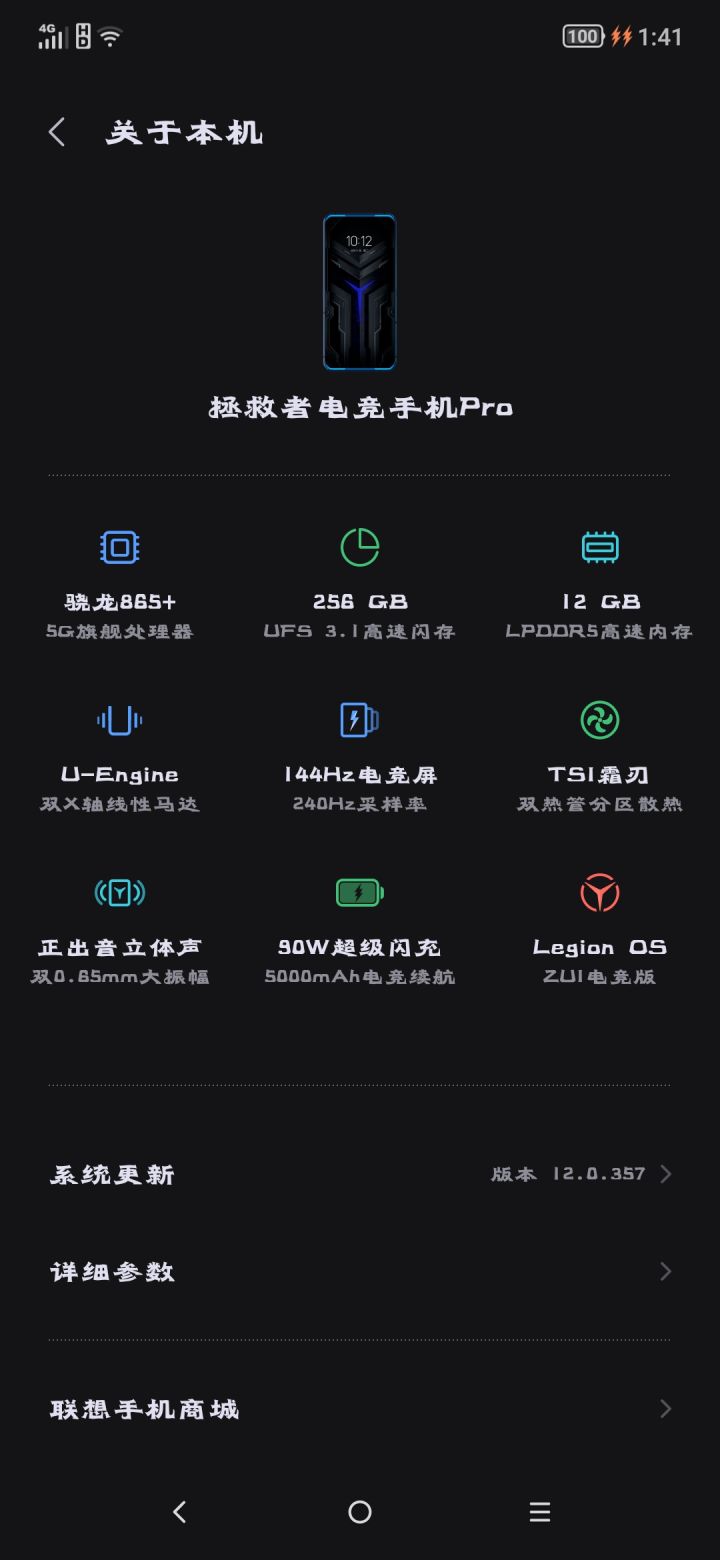
Task: Open 系统更新 via its right chevron
Action: [664, 1174]
